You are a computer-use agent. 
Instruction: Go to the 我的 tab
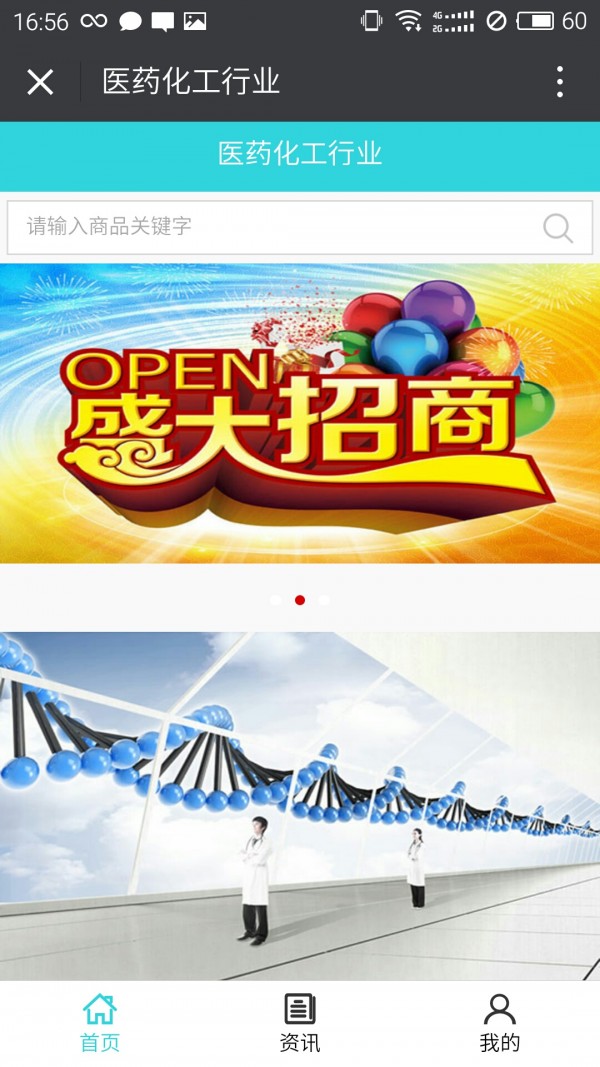pos(499,1023)
